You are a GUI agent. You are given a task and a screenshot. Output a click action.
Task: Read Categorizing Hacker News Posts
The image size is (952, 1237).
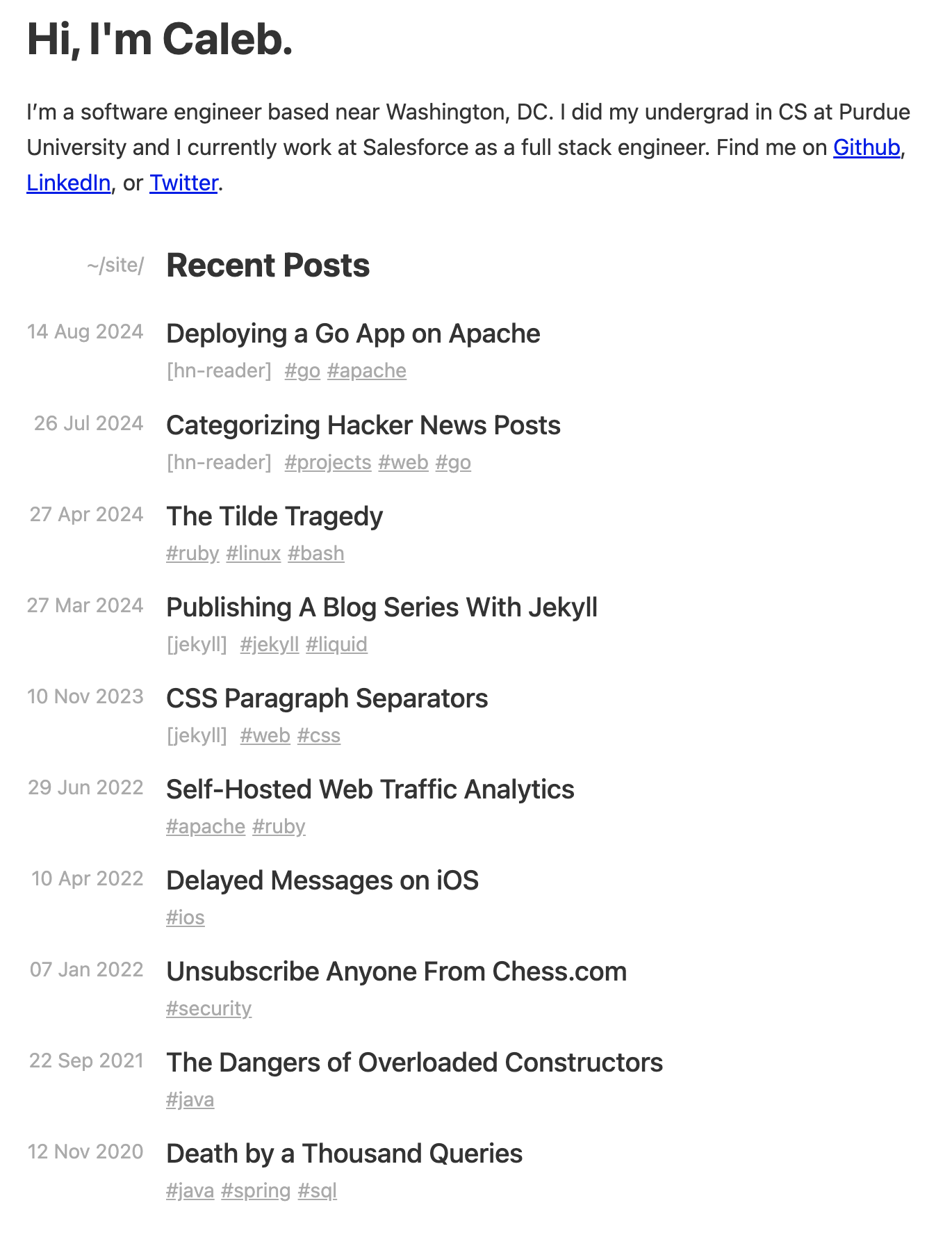363,426
